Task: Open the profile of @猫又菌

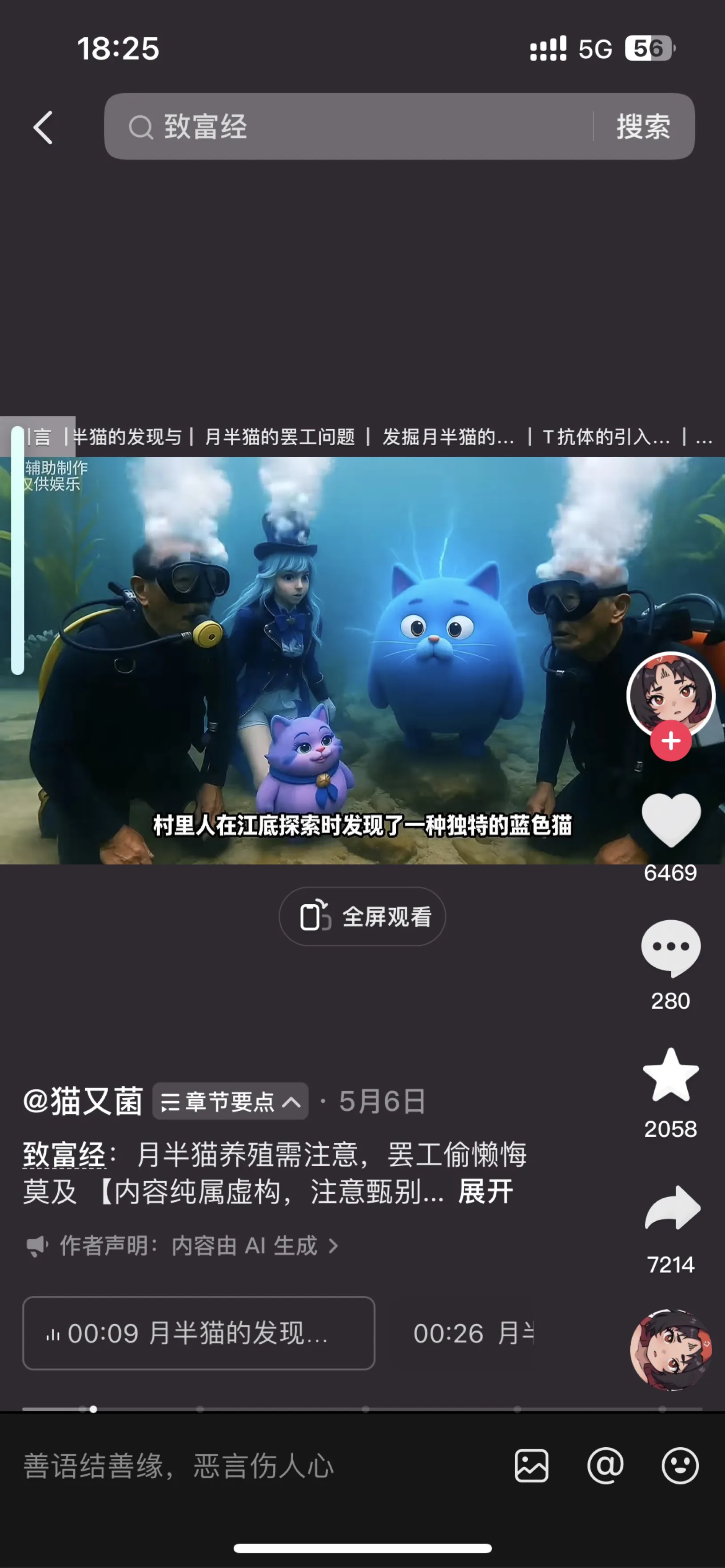Action: [x=83, y=1101]
